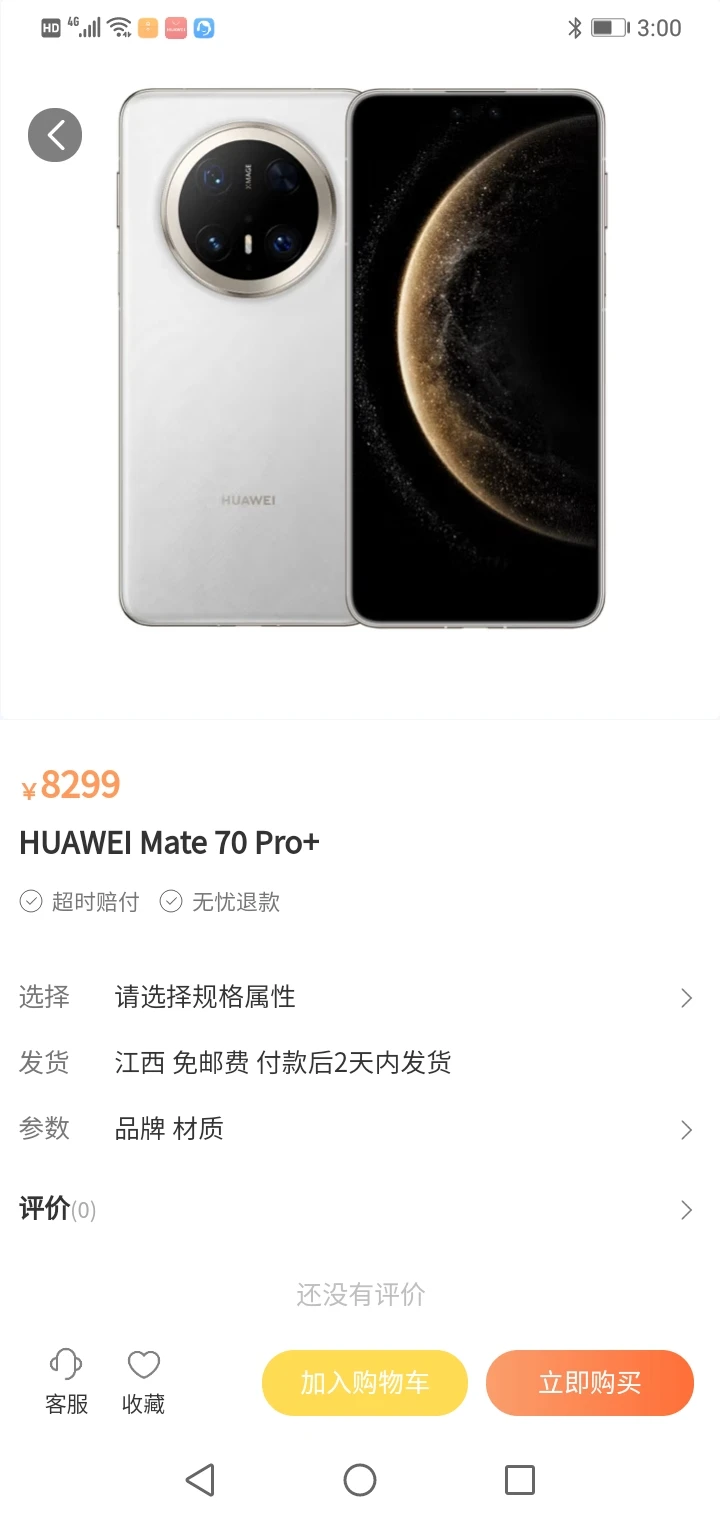This screenshot has height=1520, width=720.
Task: Tap the 加入购物车 add-to-cart button
Action: tap(364, 1383)
